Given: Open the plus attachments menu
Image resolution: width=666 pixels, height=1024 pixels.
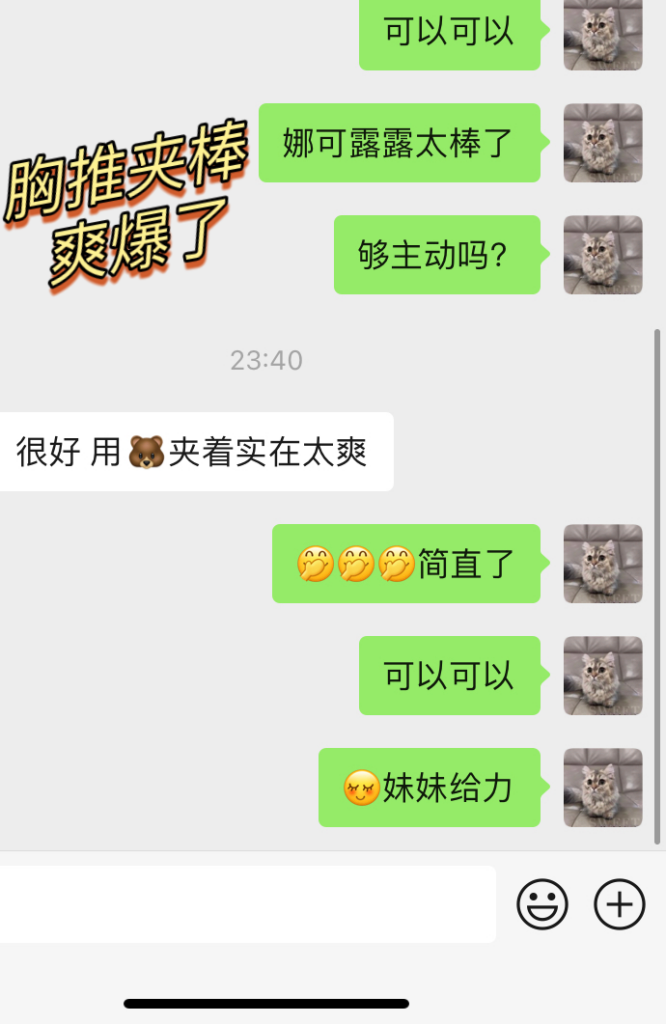Looking at the screenshot, I should [619, 904].
